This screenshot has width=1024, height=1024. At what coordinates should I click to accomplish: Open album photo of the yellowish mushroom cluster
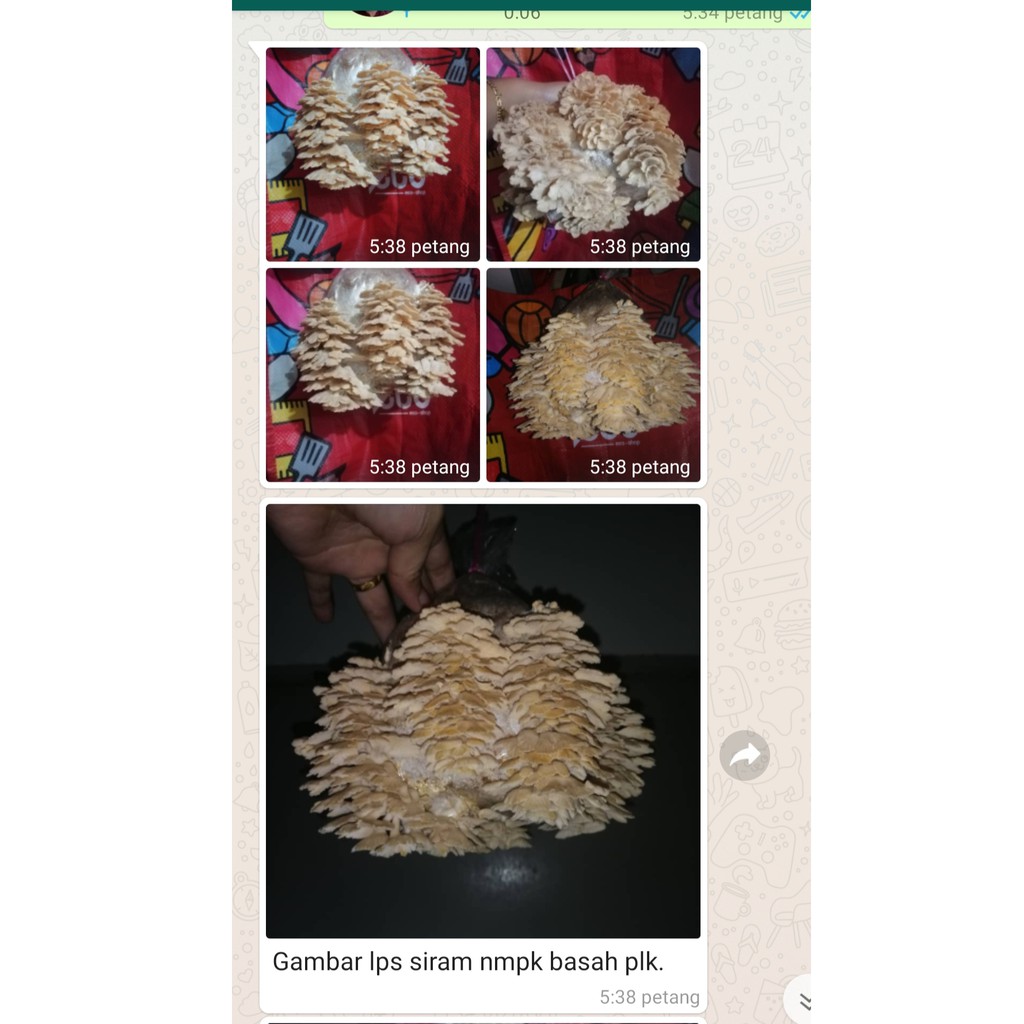coord(593,375)
